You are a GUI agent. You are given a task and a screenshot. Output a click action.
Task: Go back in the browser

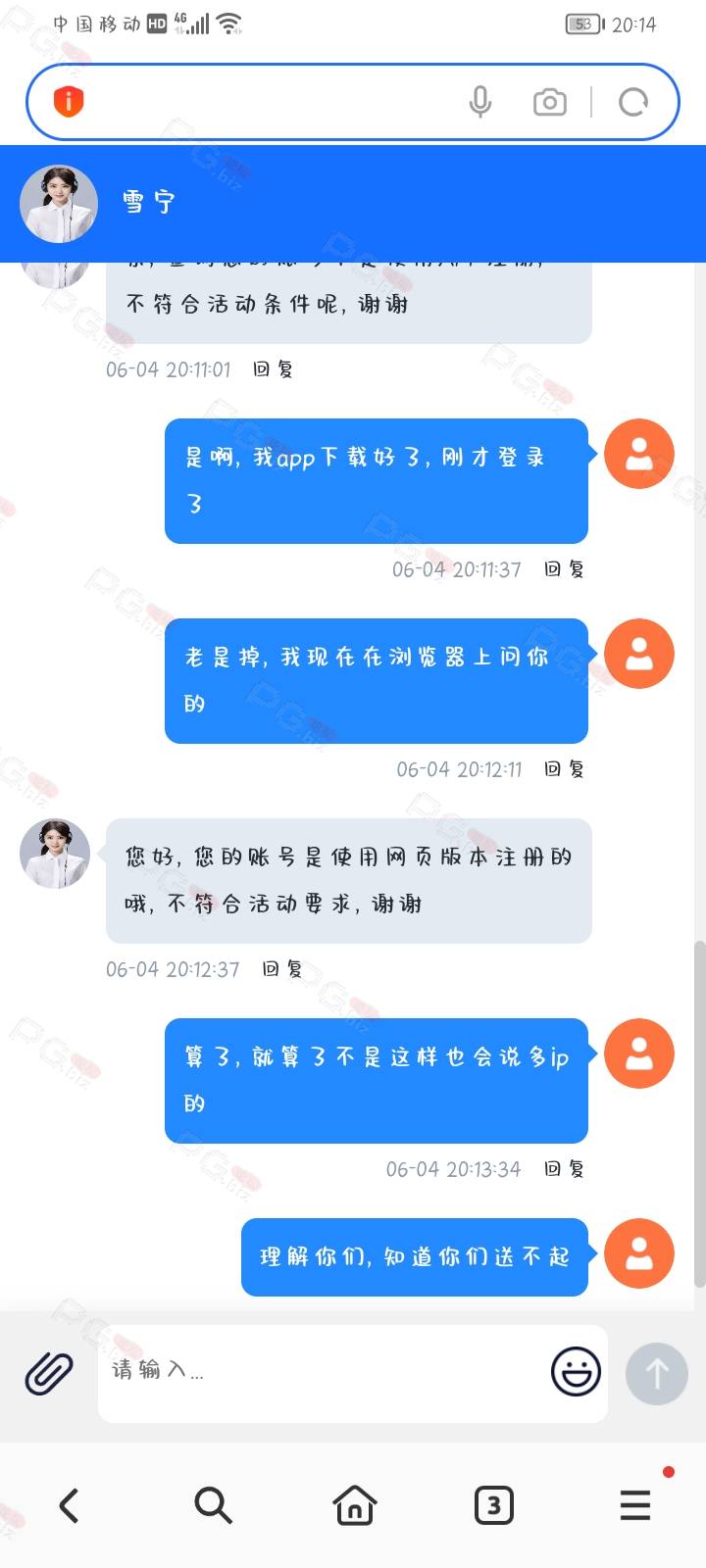[69, 1505]
